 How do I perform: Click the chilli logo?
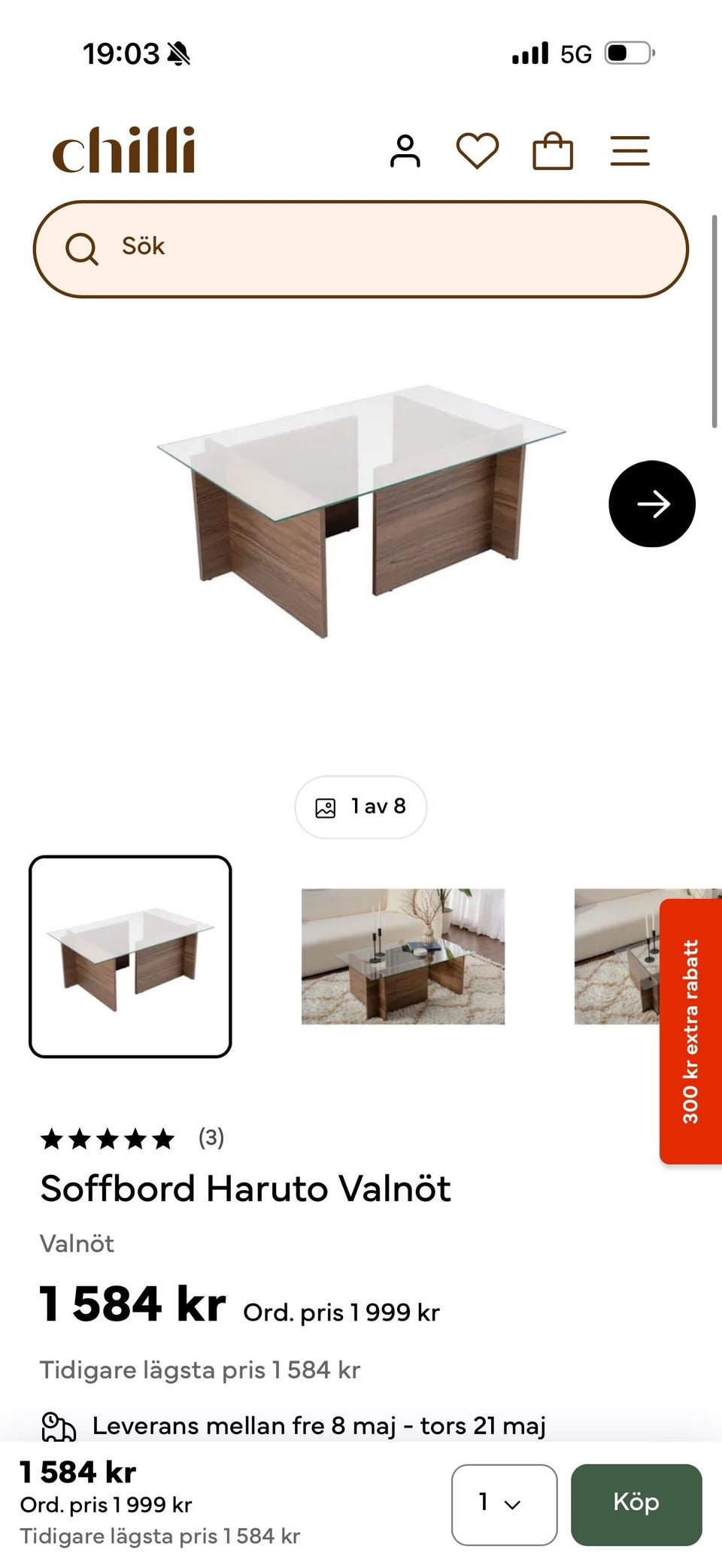123,148
